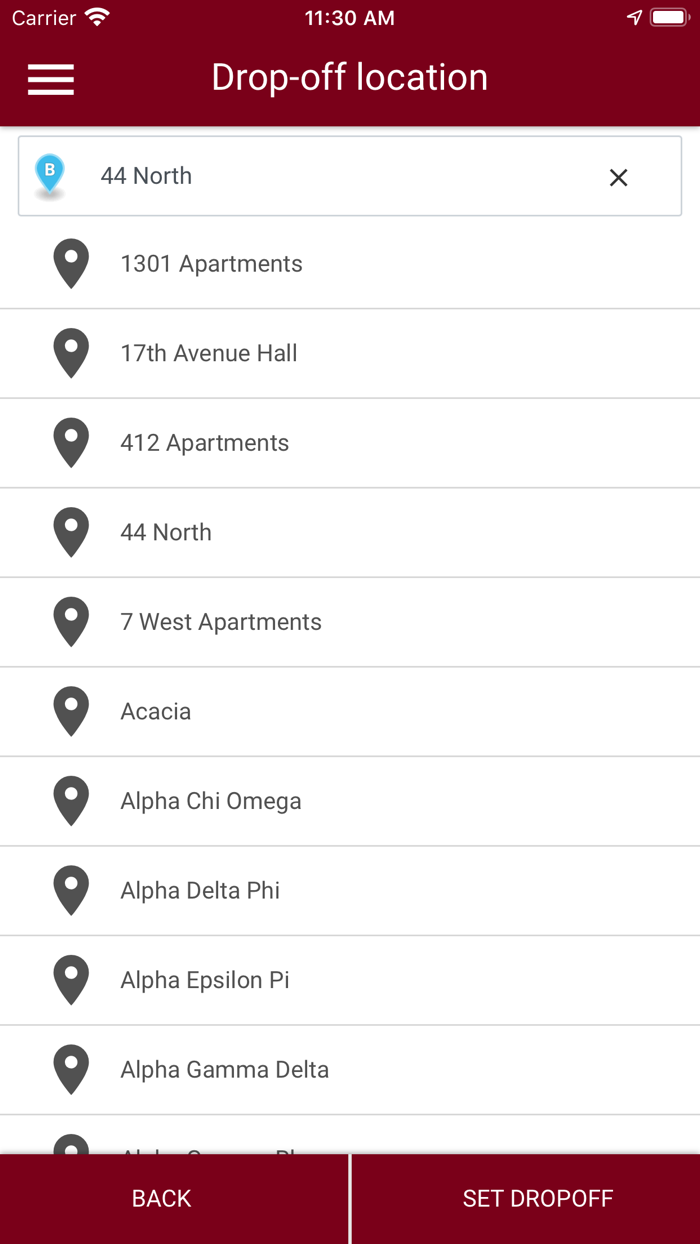
Task: Select Alpha Epsilon Pi
Action: [205, 980]
